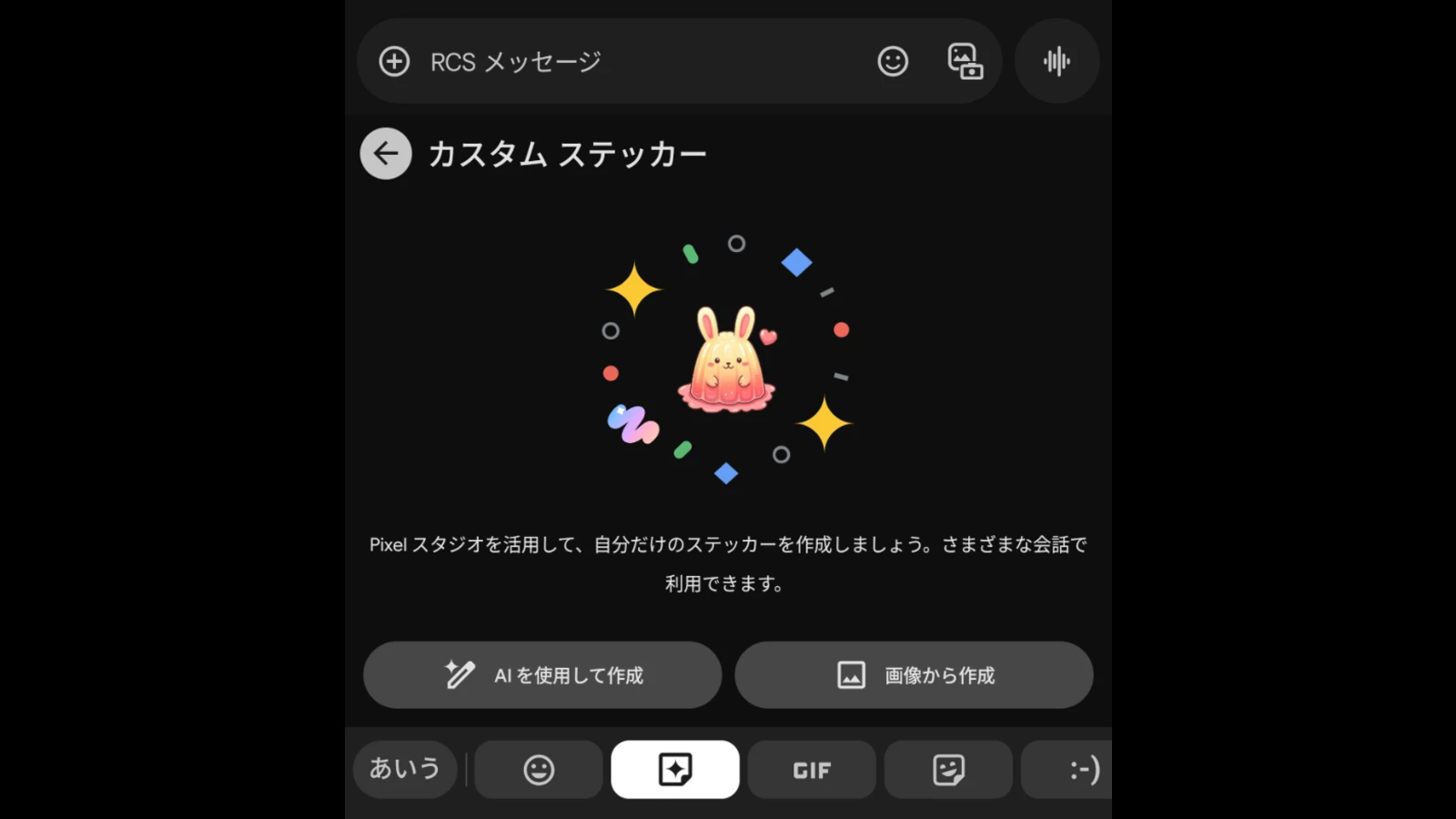1456x819 pixels.
Task: Switch to the emoji smiley tab
Action: point(539,770)
